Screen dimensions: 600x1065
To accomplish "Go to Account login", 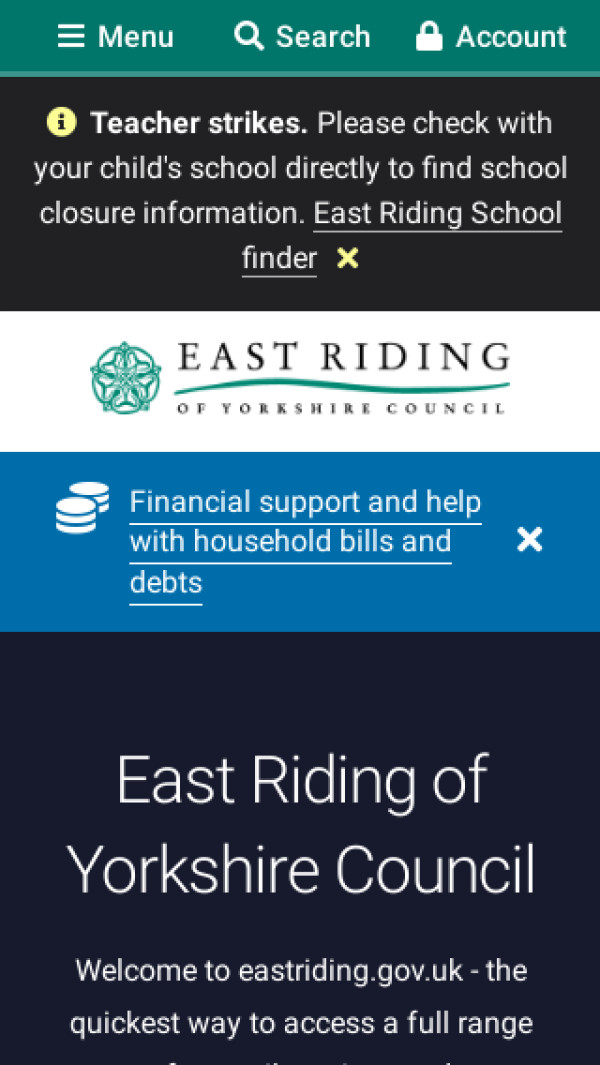I will [491, 37].
